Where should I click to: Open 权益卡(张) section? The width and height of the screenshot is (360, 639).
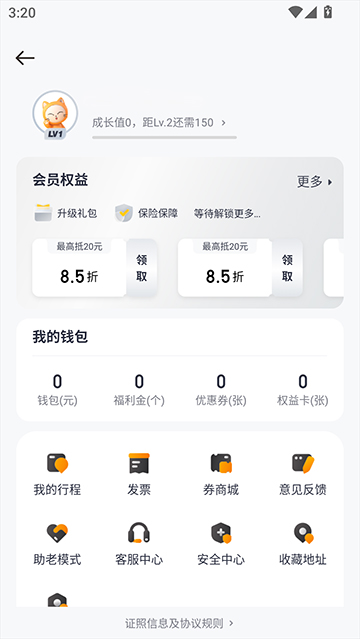(x=303, y=390)
